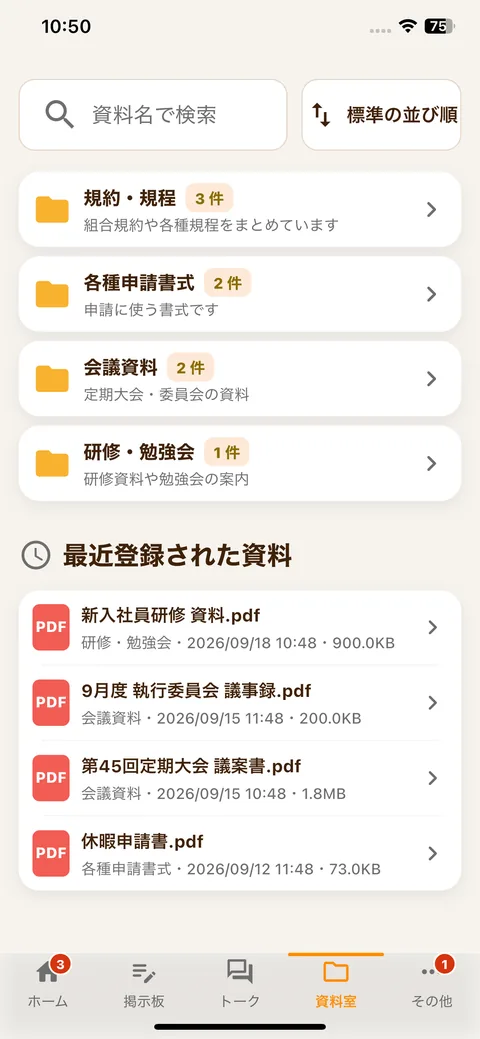Viewport: 480px width, 1039px height.
Task: Open 新入社員研修 資料.pdf
Action: (x=239, y=628)
